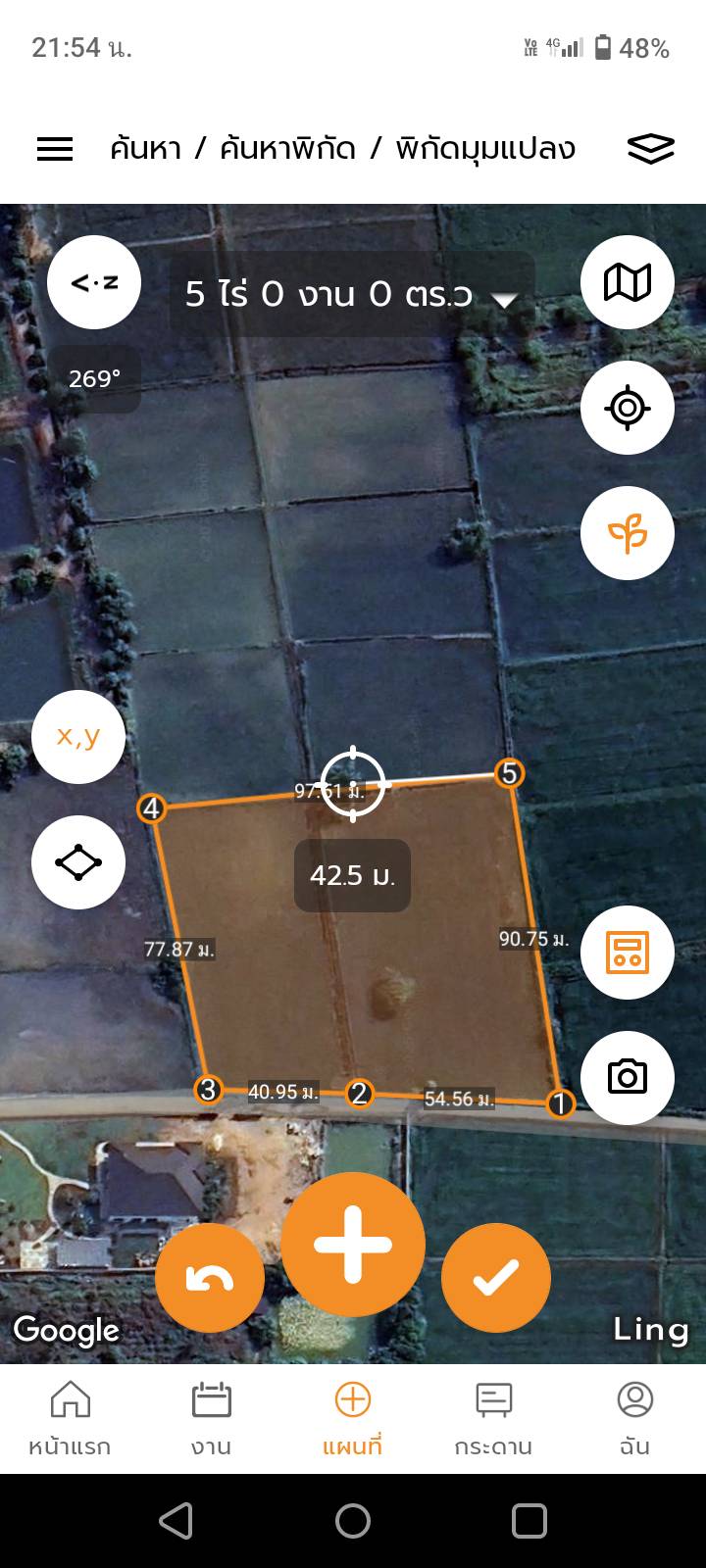Viewport: 706px width, 1568px height.
Task: Switch the map type
Action: pos(628,282)
